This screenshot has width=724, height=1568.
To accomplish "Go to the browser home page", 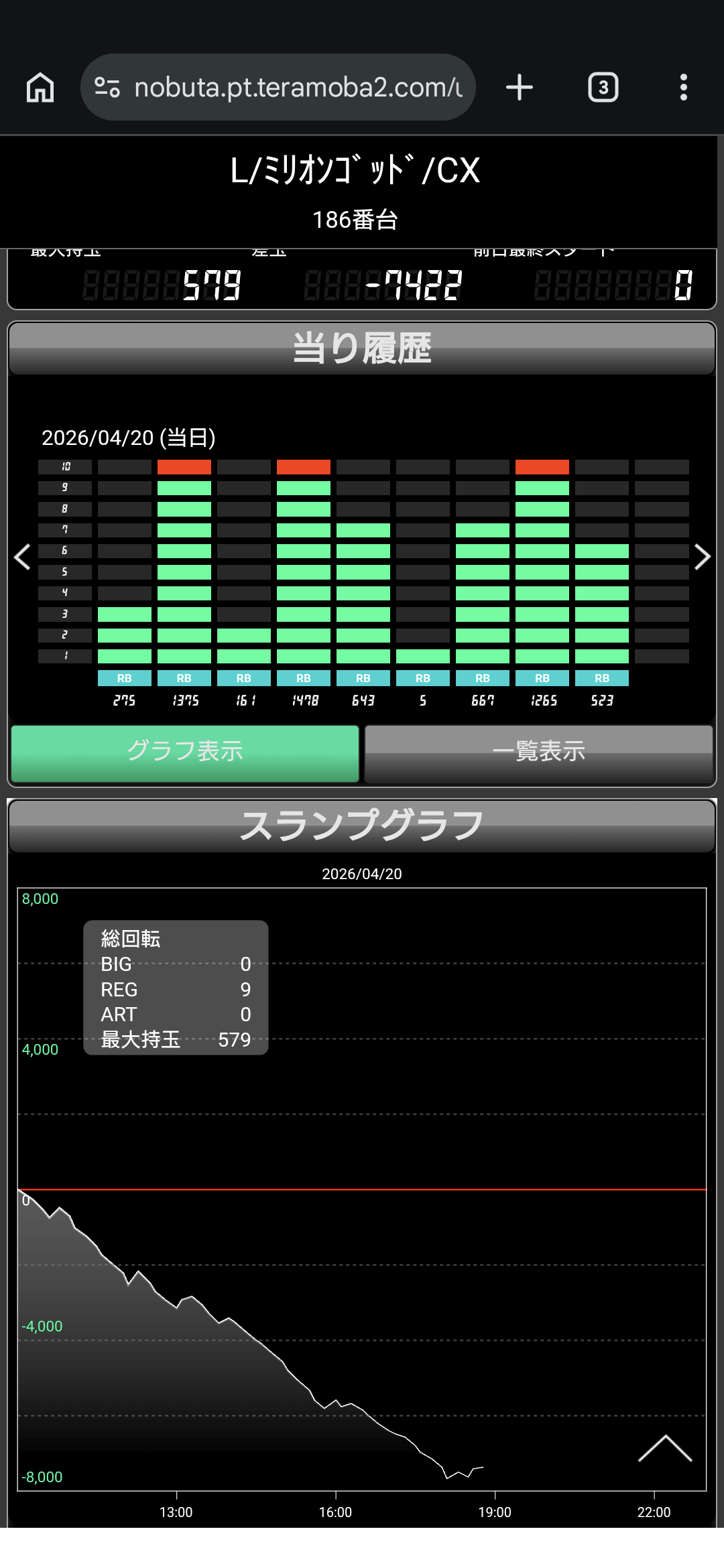I will [40, 87].
